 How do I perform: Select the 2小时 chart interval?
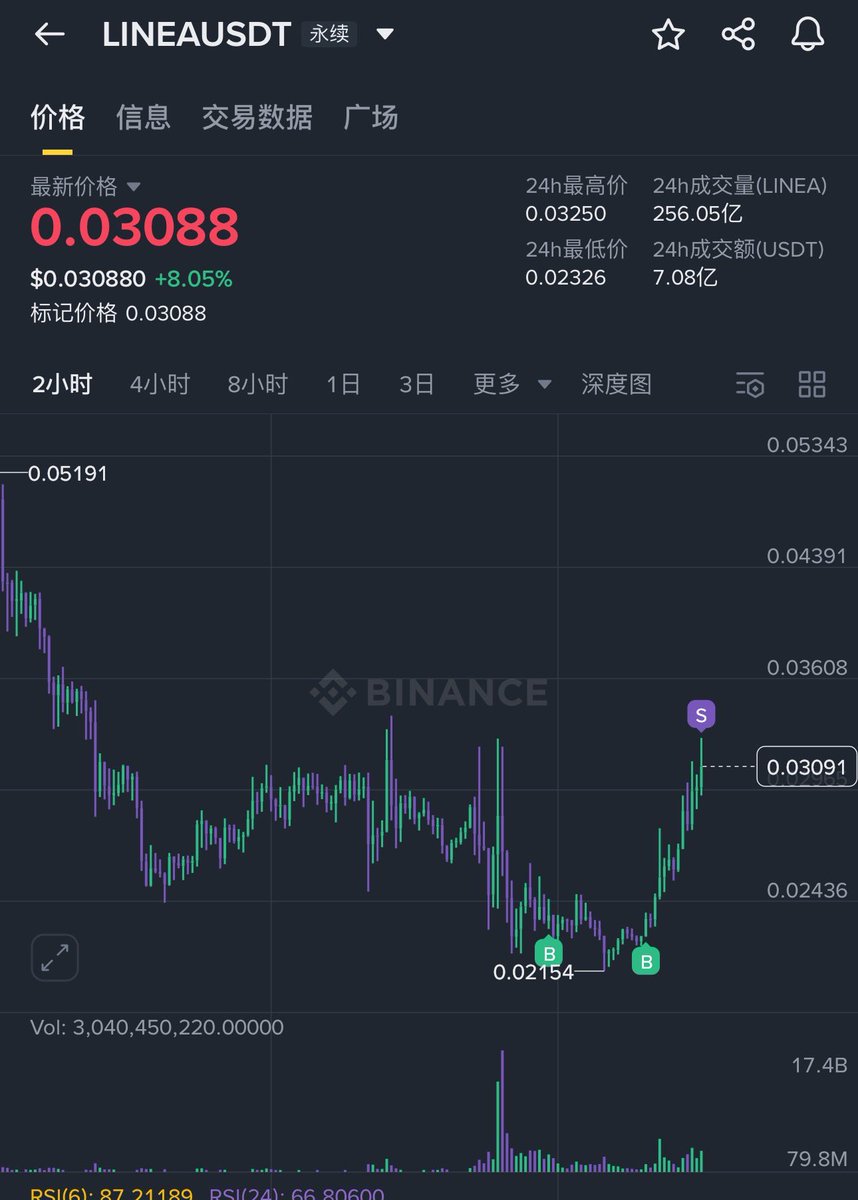[62, 384]
